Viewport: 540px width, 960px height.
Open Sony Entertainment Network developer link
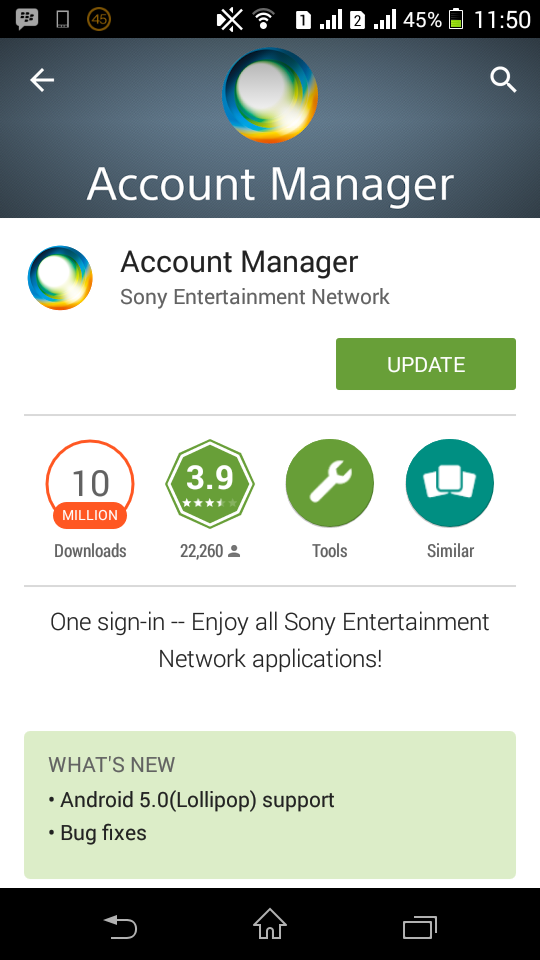click(255, 297)
